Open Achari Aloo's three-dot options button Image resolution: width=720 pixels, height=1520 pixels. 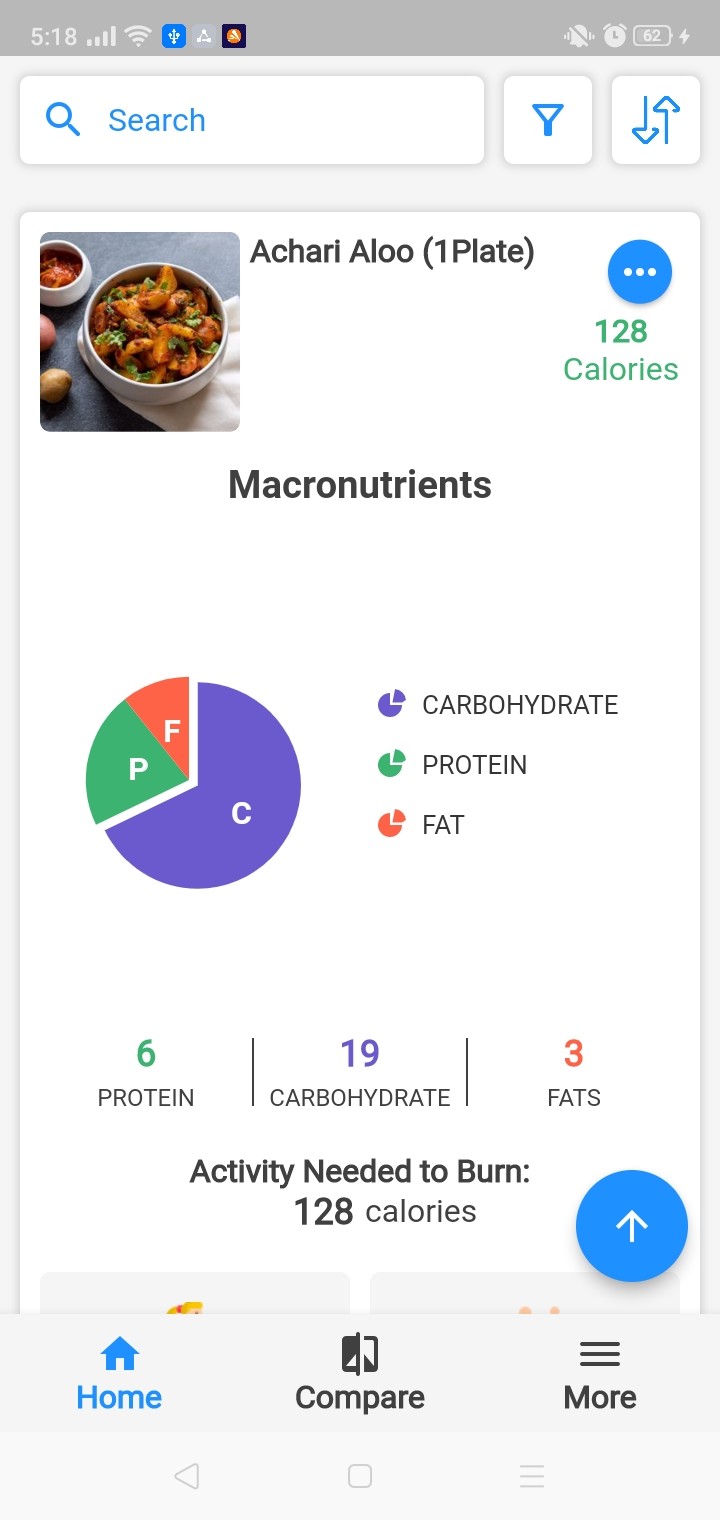640,272
